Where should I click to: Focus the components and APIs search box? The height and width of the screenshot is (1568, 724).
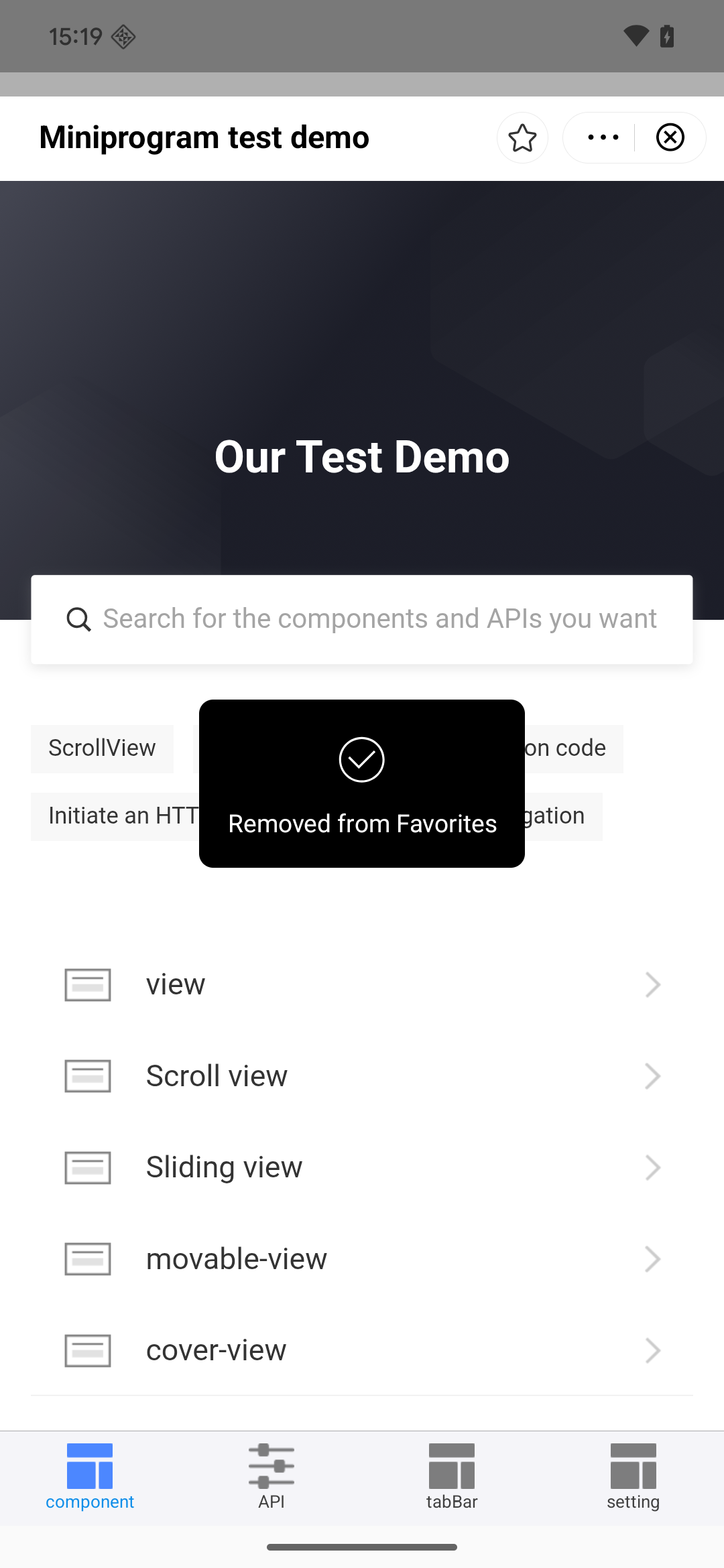pyautogui.click(x=379, y=619)
